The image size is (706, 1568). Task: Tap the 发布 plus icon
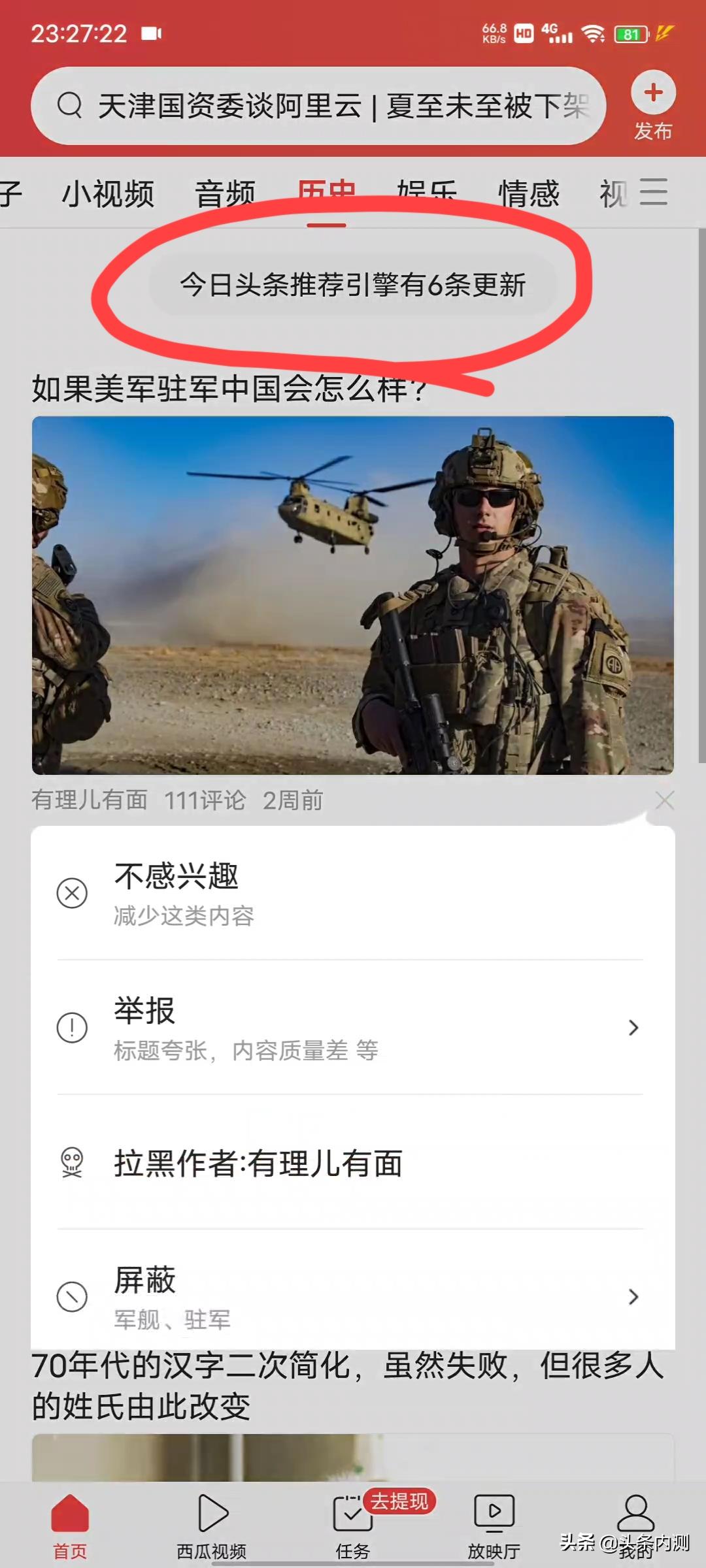point(654,93)
